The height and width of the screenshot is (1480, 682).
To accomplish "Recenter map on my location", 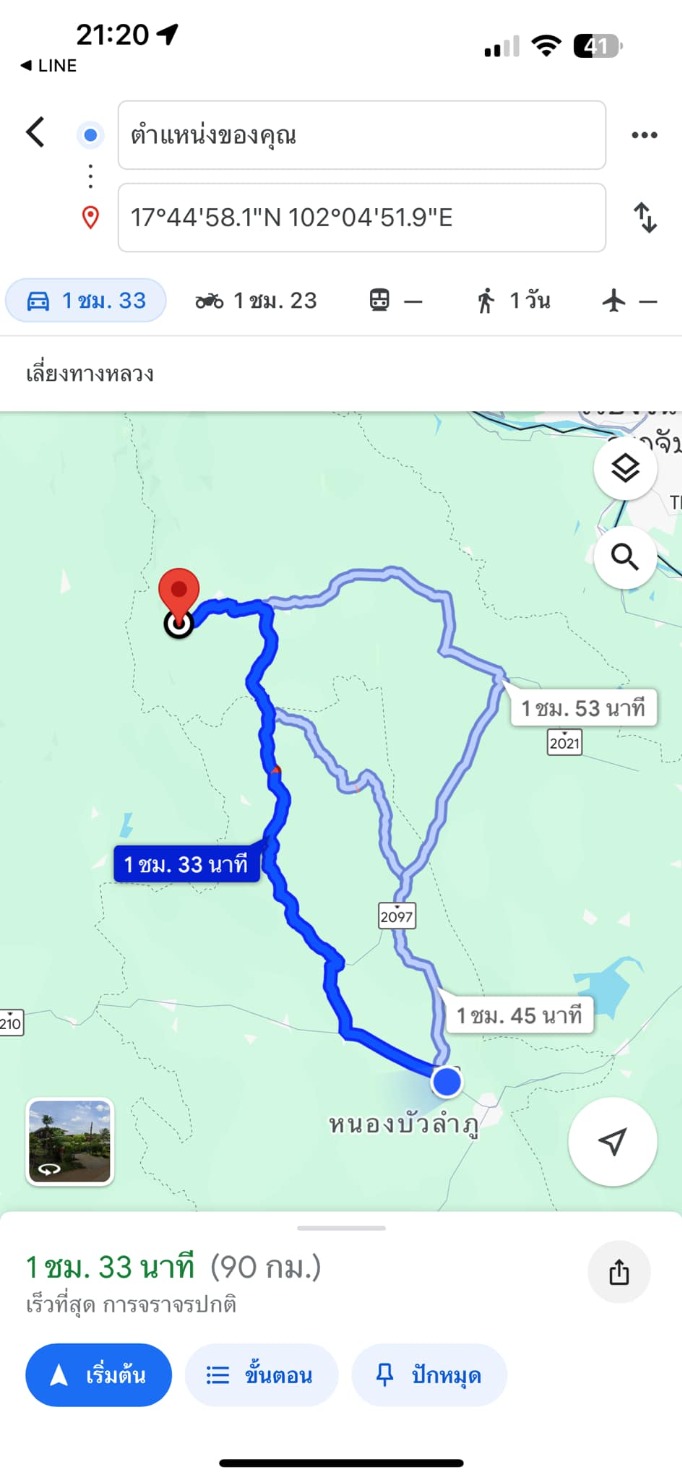I will 612,1142.
